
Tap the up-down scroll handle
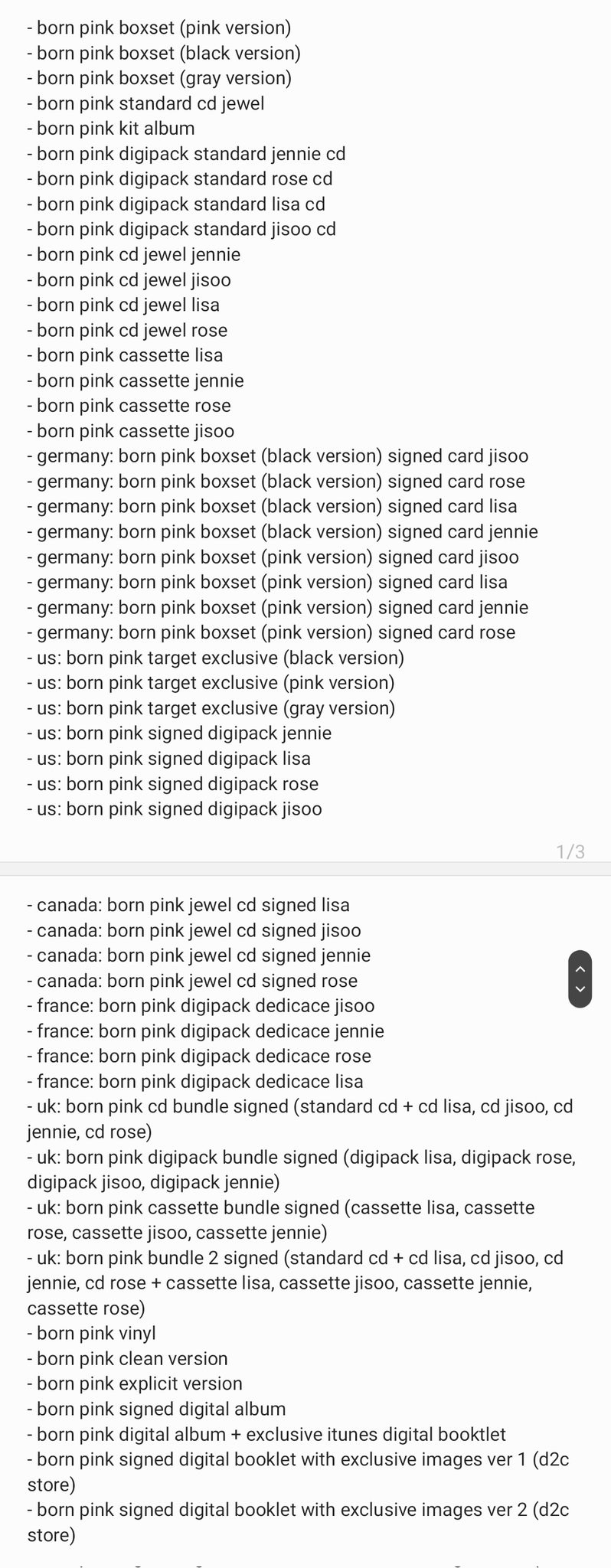(x=580, y=978)
